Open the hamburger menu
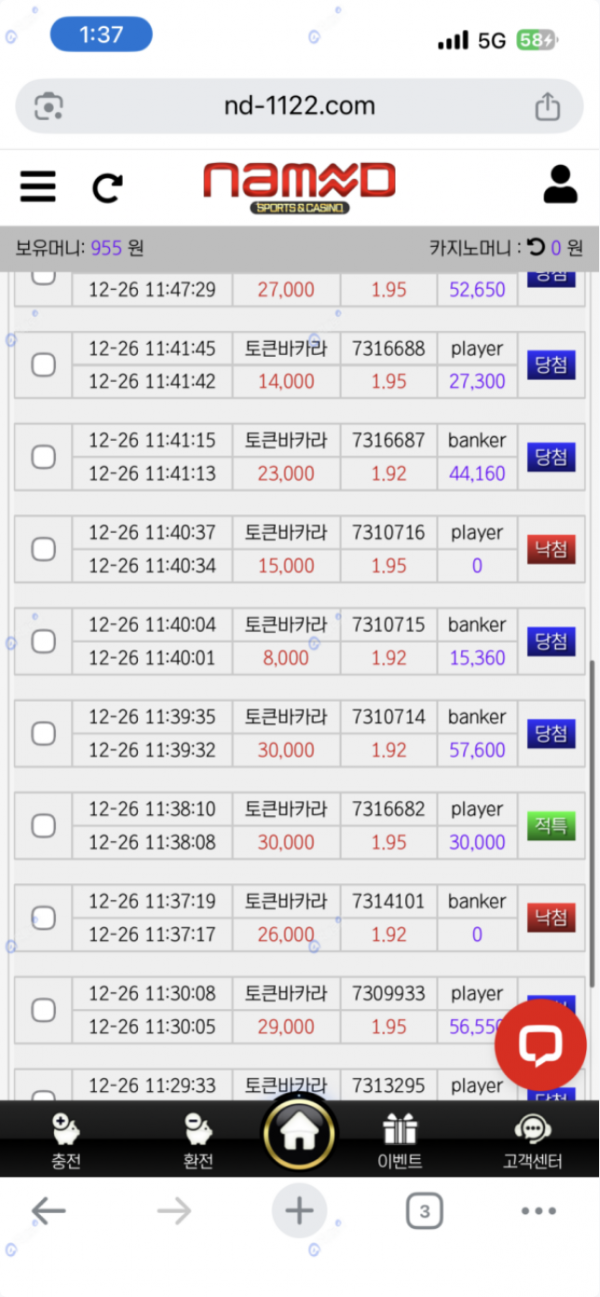The height and width of the screenshot is (1297, 600). [x=38, y=186]
